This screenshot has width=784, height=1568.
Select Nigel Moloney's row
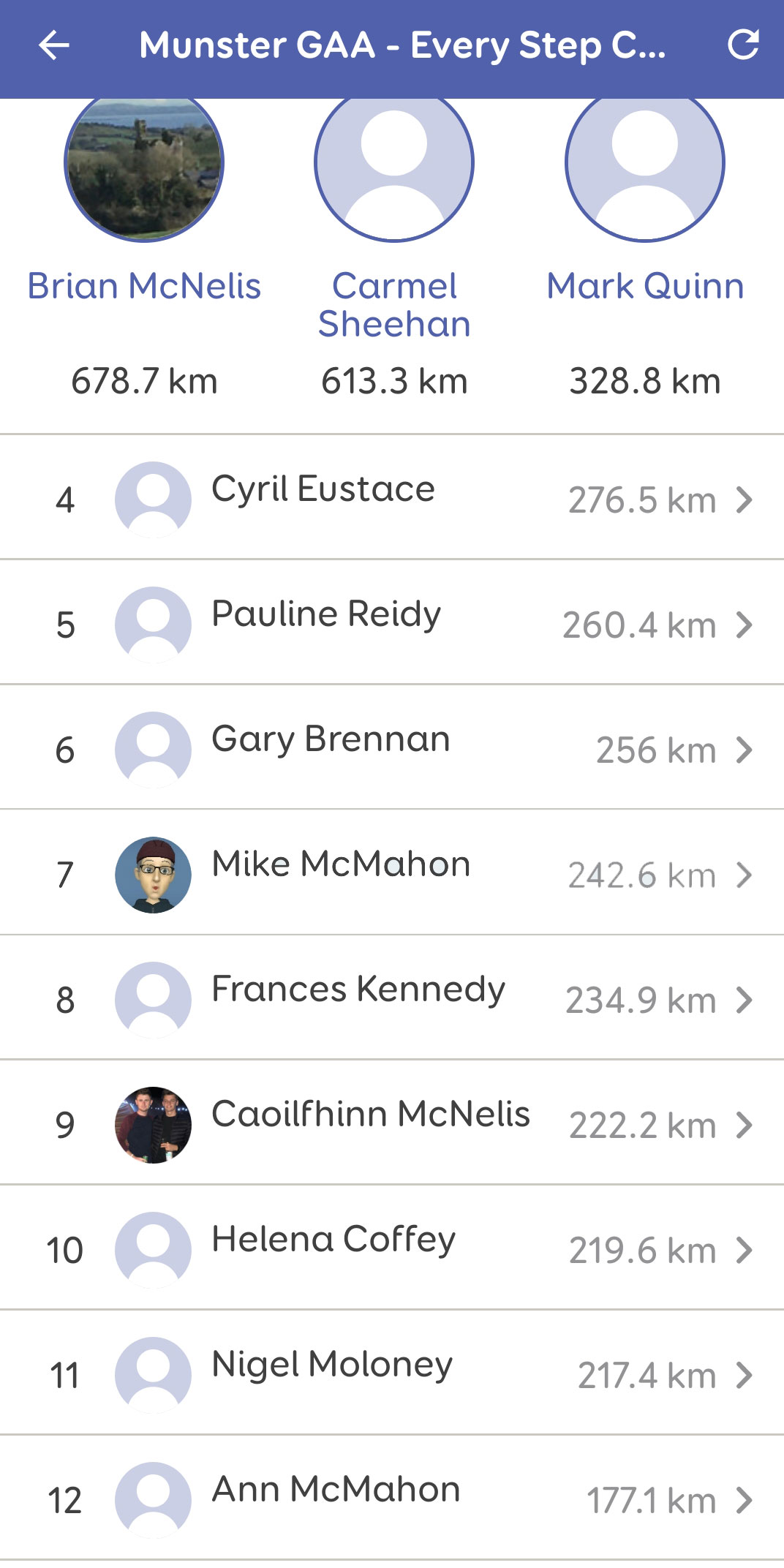click(392, 1373)
